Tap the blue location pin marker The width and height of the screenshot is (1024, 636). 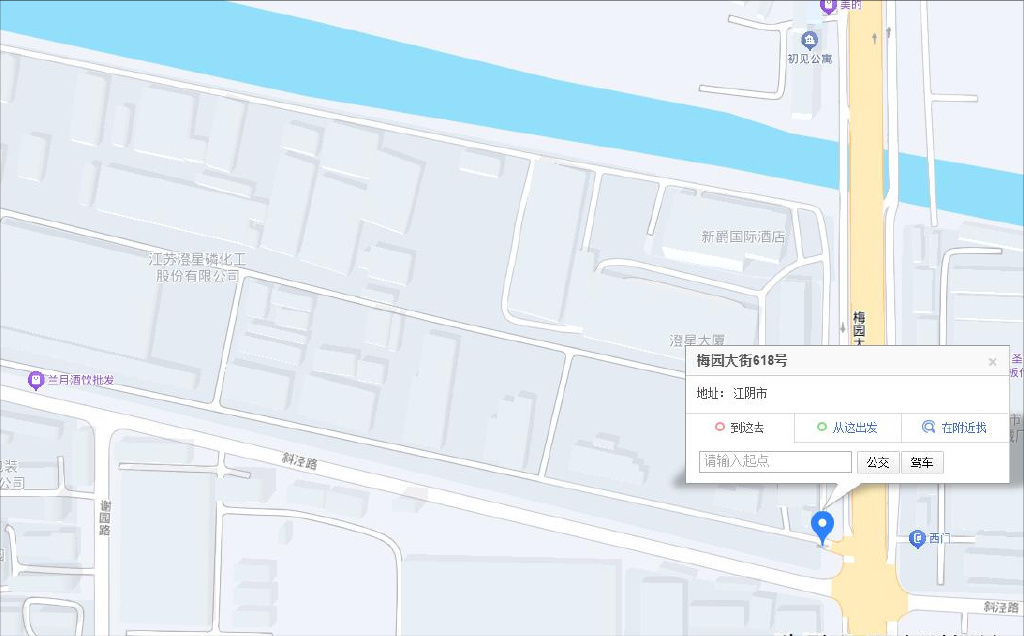click(822, 525)
